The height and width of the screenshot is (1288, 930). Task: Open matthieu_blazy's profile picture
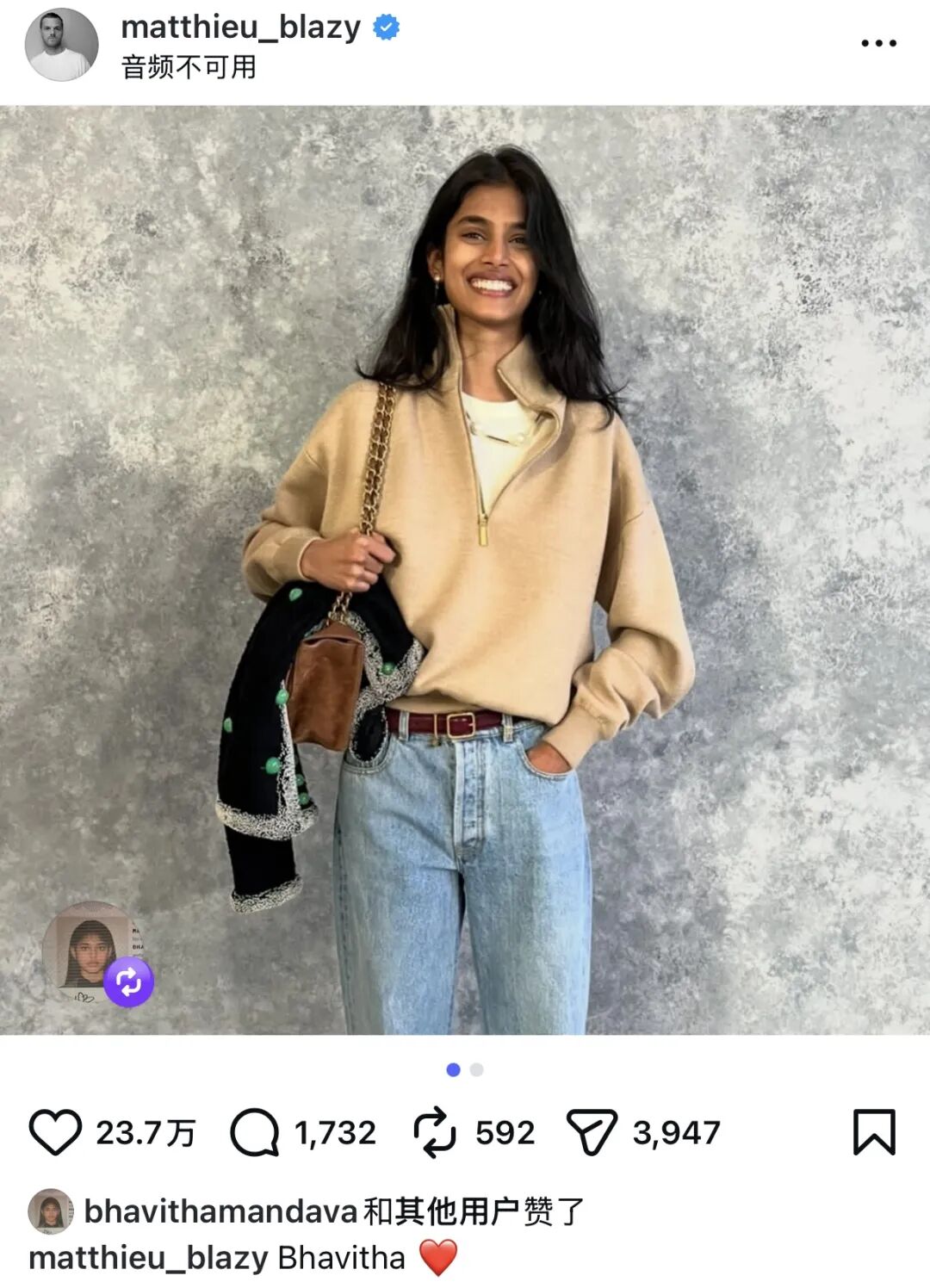tap(61, 45)
